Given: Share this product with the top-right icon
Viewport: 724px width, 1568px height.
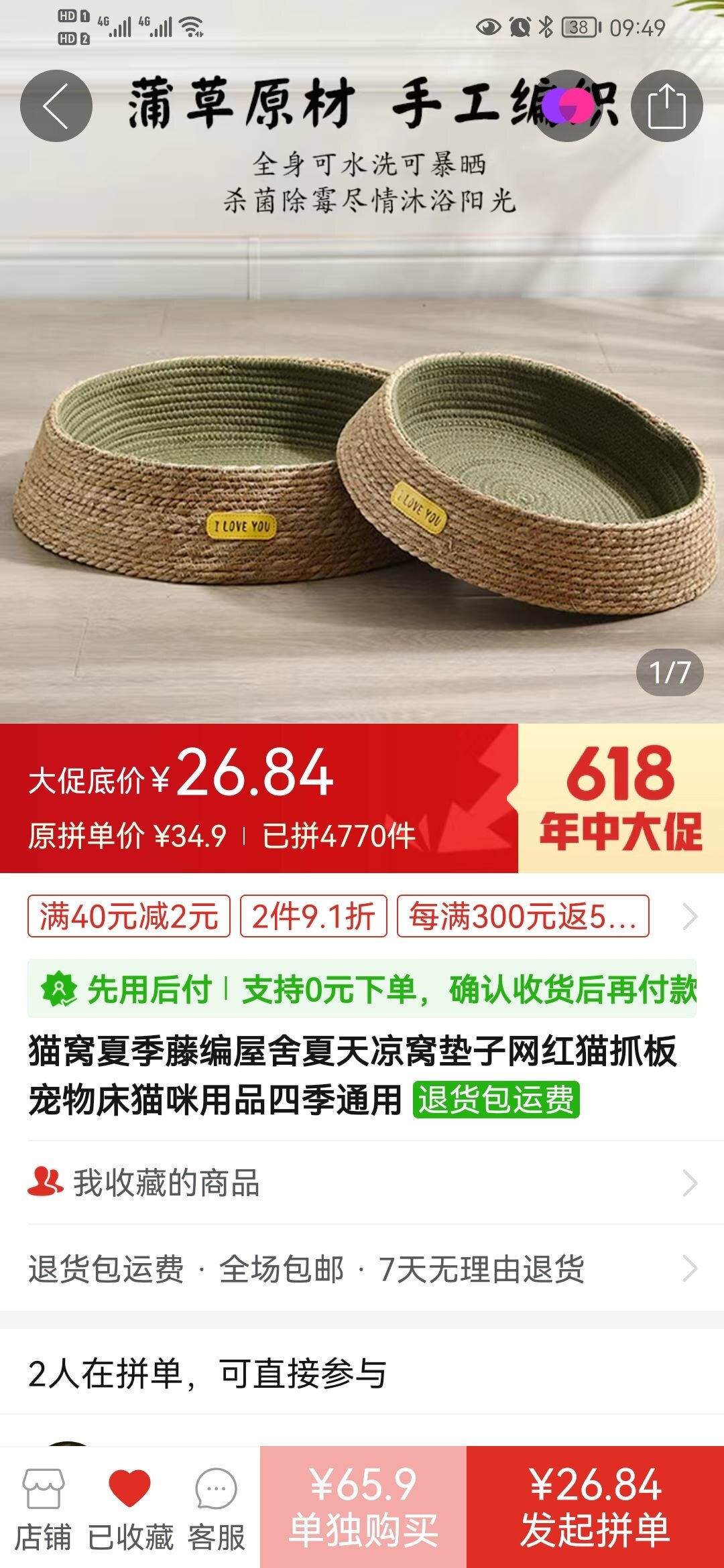Looking at the screenshot, I should (x=666, y=106).
